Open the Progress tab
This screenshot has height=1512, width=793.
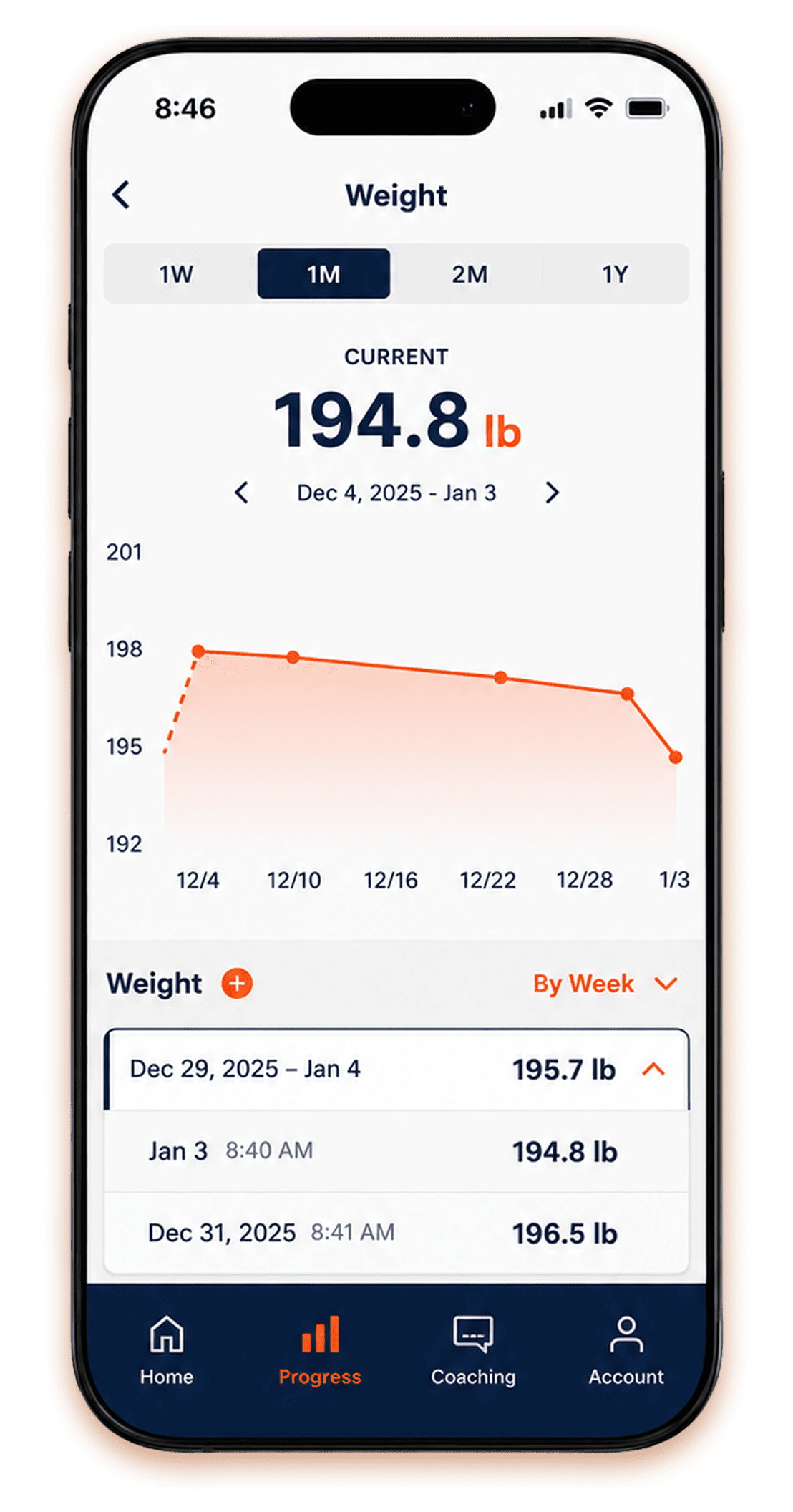click(320, 1350)
